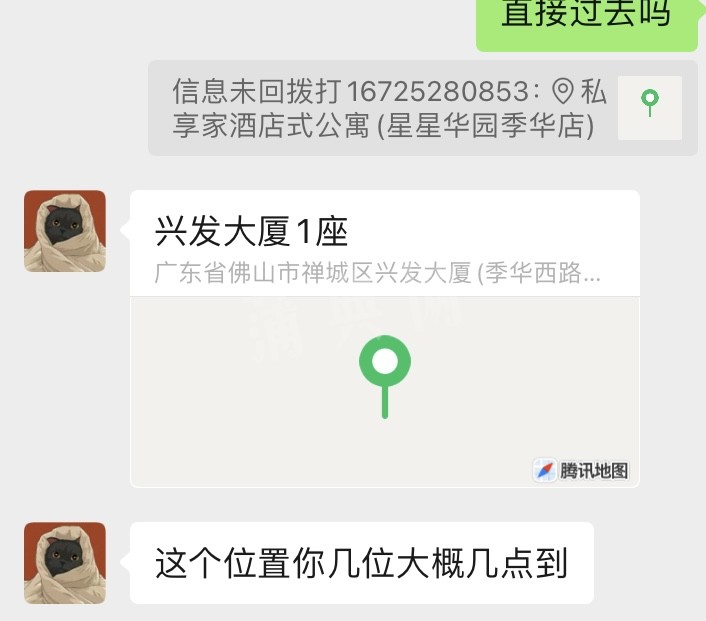The height and width of the screenshot is (621, 706).
Task: Open the cat avatar beside 这个位置你几位大概几点到
Action: (65, 562)
